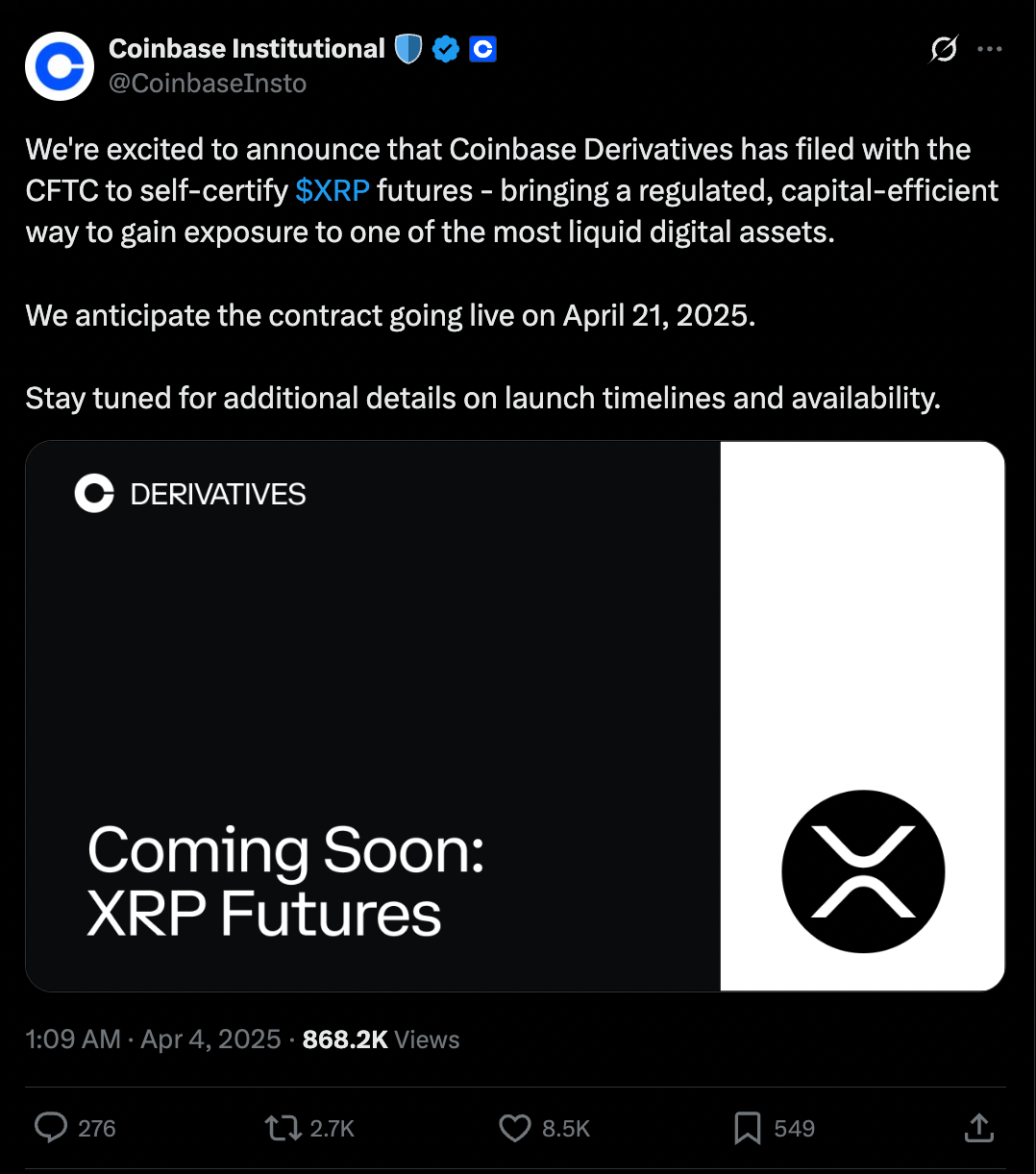Click the Apr 4, 2025 timestamp link
1036x1174 pixels.
[x=210, y=1039]
